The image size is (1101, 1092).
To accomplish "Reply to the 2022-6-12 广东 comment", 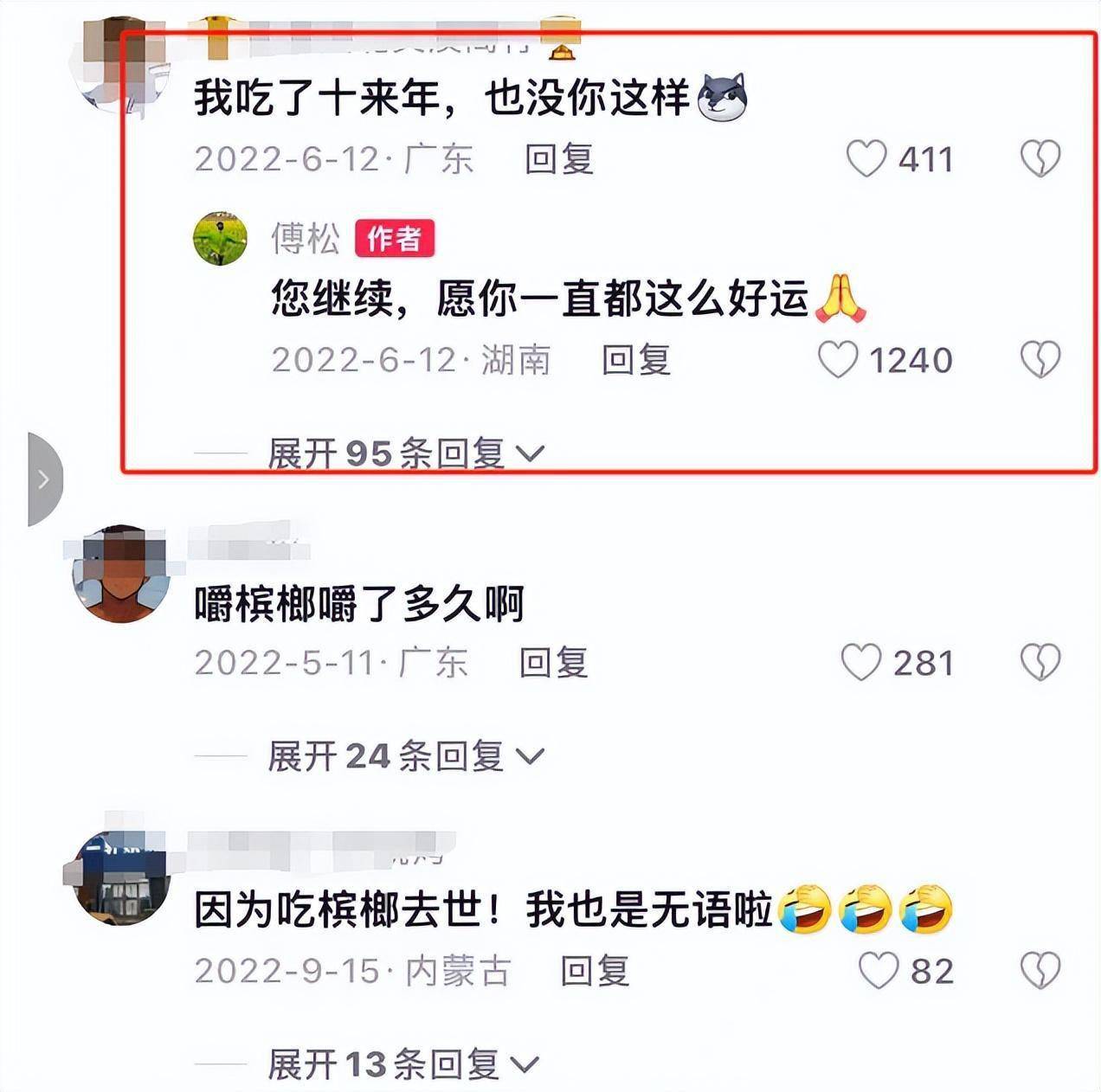I will pos(559,159).
